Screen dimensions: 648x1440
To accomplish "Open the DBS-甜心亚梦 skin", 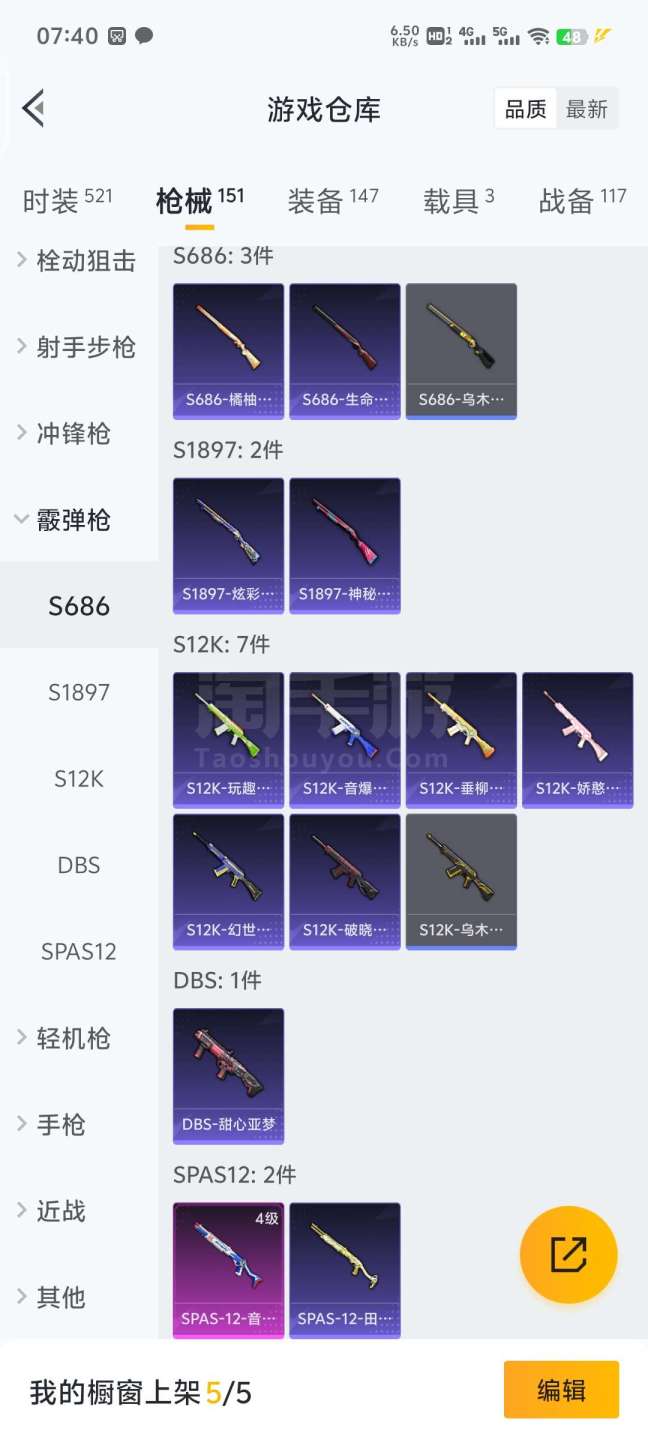I will (228, 1075).
